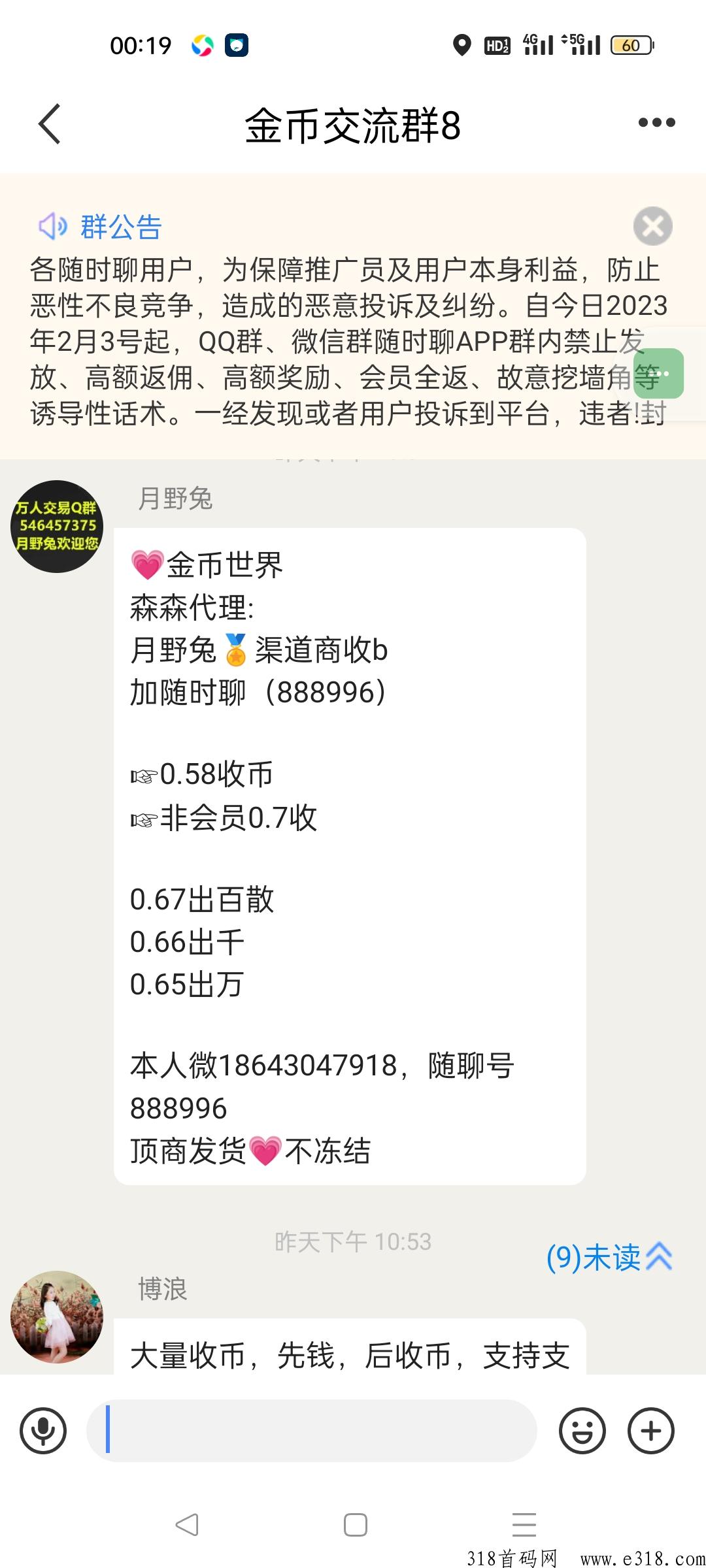Open the three-dot group options menu
This screenshot has width=706, height=1568.
pos(656,122)
